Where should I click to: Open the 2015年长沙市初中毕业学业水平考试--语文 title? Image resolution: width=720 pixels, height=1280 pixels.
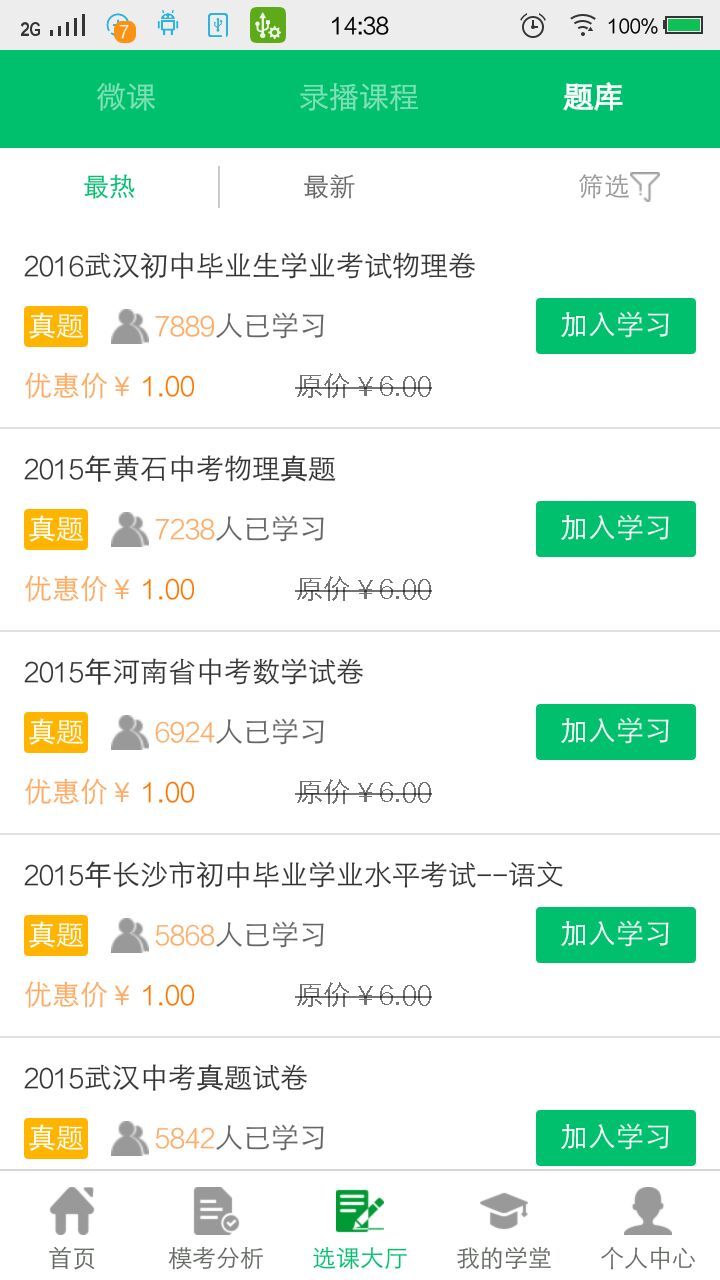click(293, 874)
